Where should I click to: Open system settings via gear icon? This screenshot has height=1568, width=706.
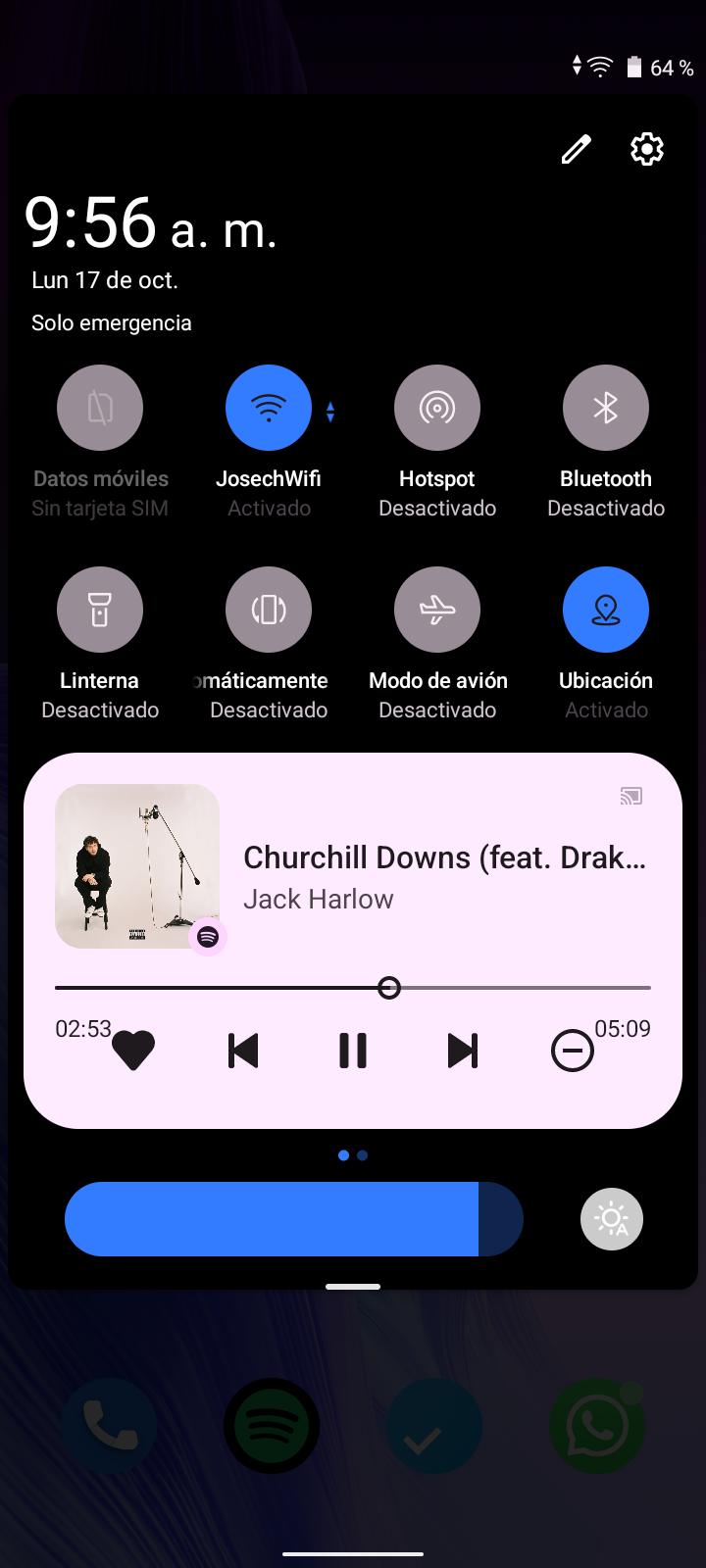[646, 149]
